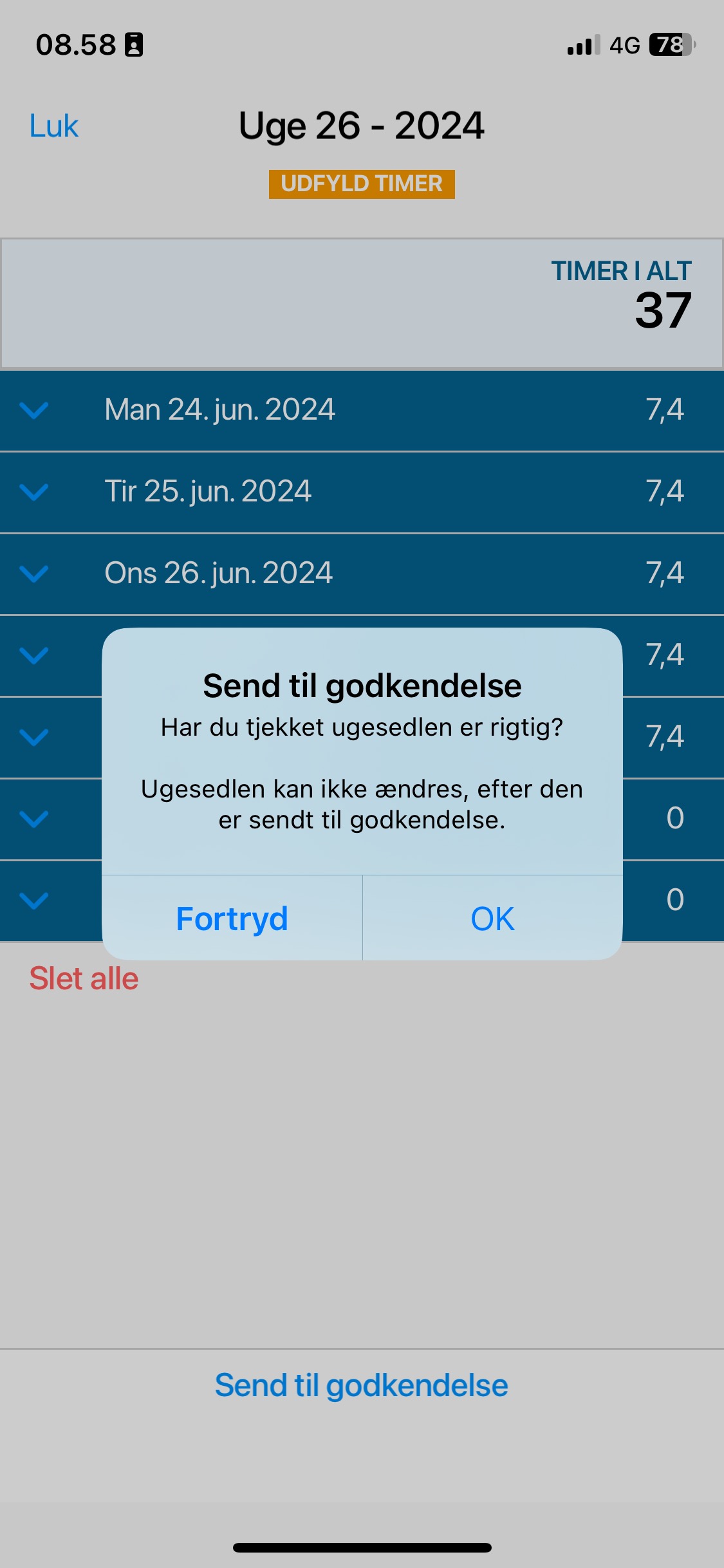The height and width of the screenshot is (1568, 724).
Task: Tap Fortryd to cancel the dialog
Action: point(232,919)
